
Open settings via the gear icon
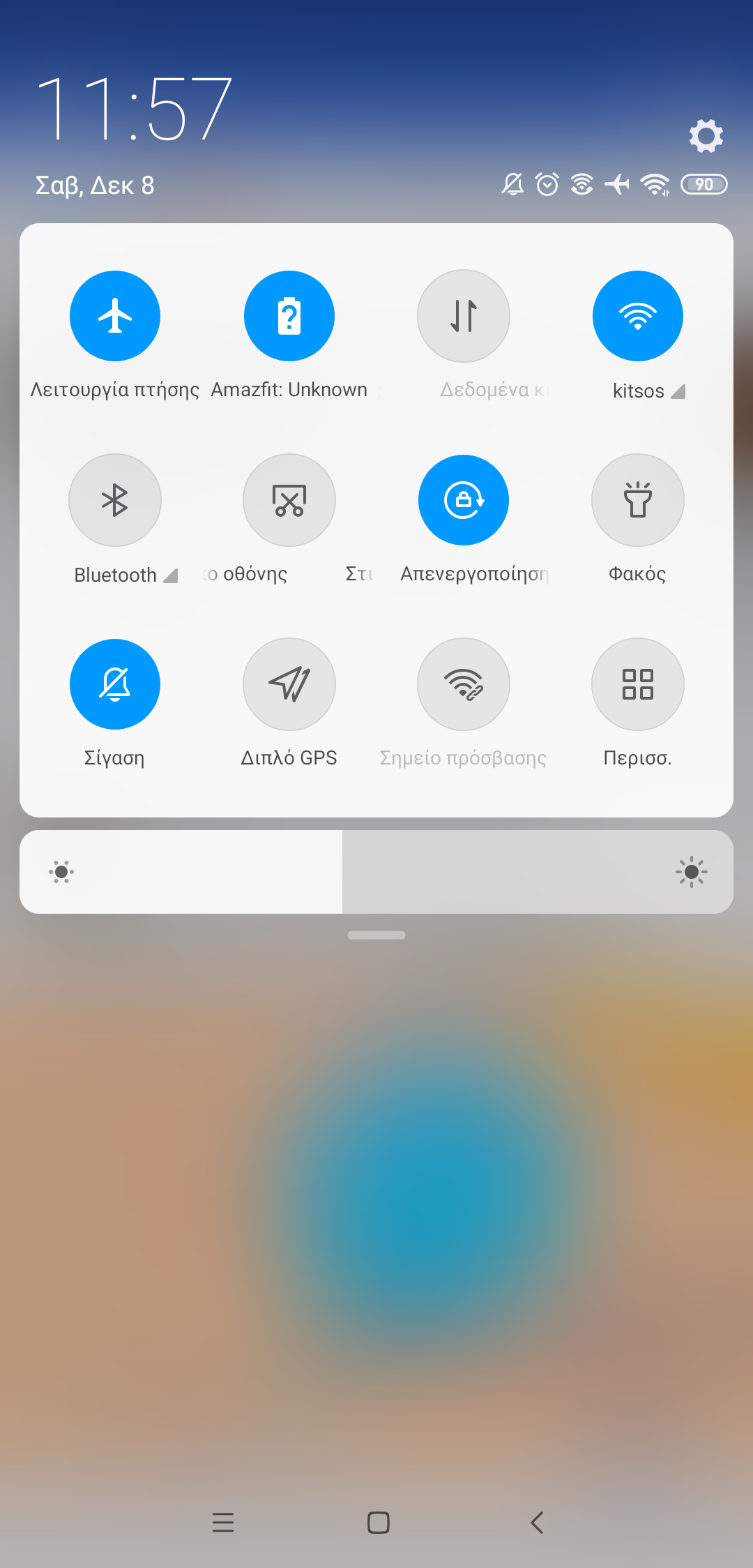click(706, 135)
